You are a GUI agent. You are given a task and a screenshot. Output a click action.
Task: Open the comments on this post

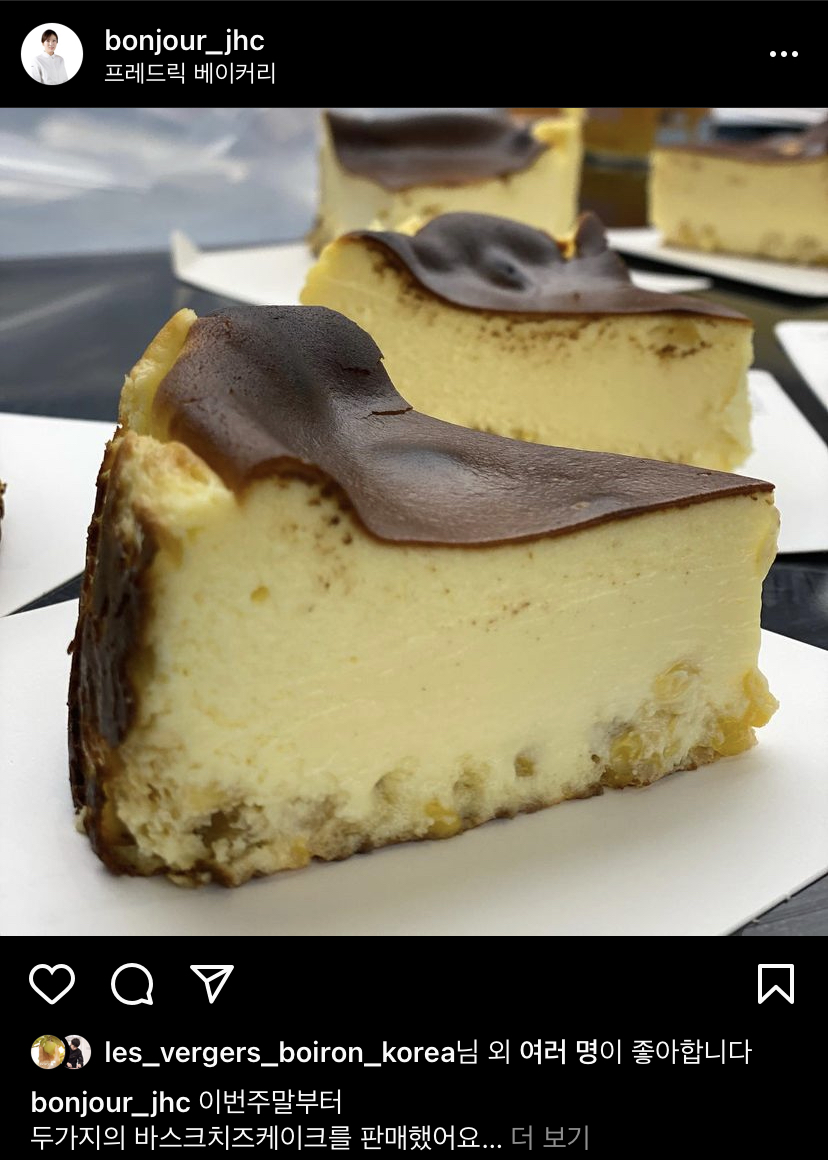coord(132,984)
